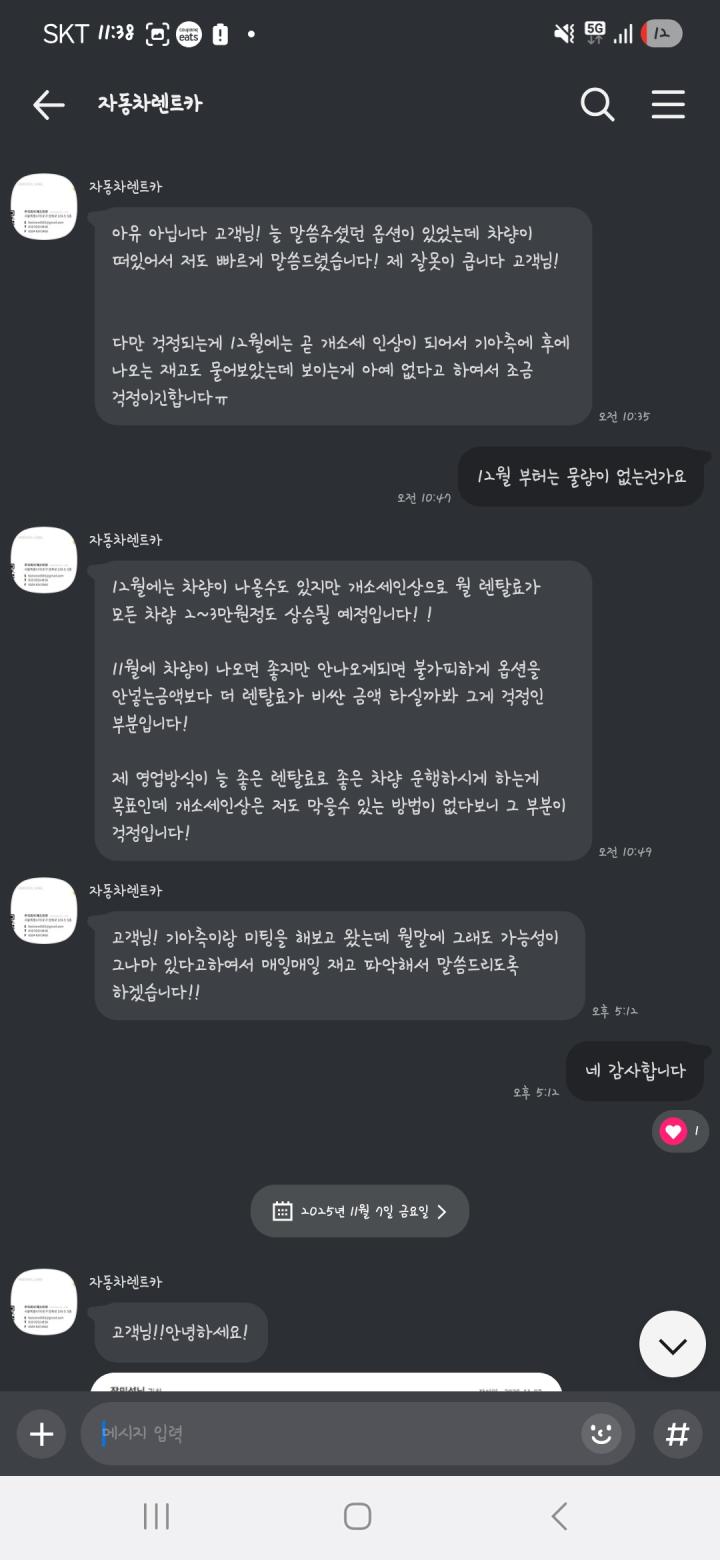Image resolution: width=720 pixels, height=1560 pixels.
Task: Open the emoticon picker
Action: click(x=601, y=1434)
